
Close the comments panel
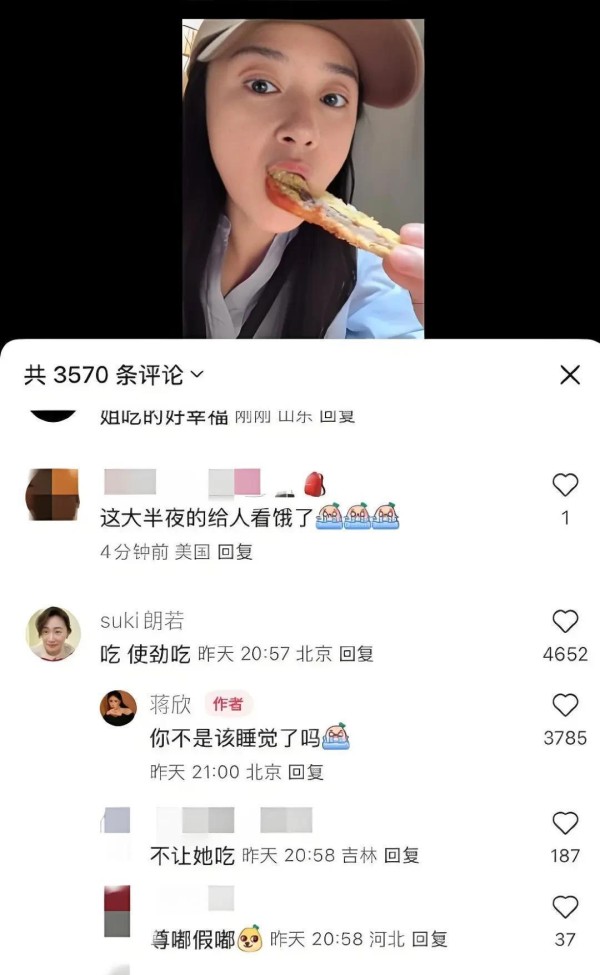pyautogui.click(x=570, y=375)
